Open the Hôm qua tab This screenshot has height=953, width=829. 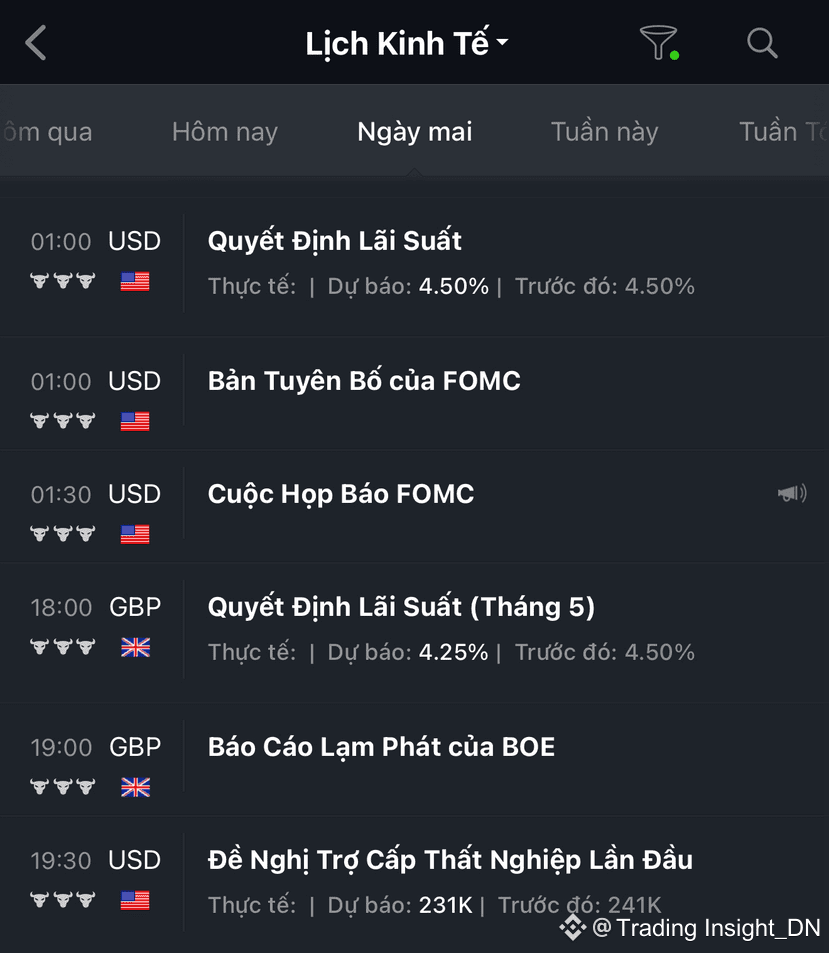coord(46,131)
